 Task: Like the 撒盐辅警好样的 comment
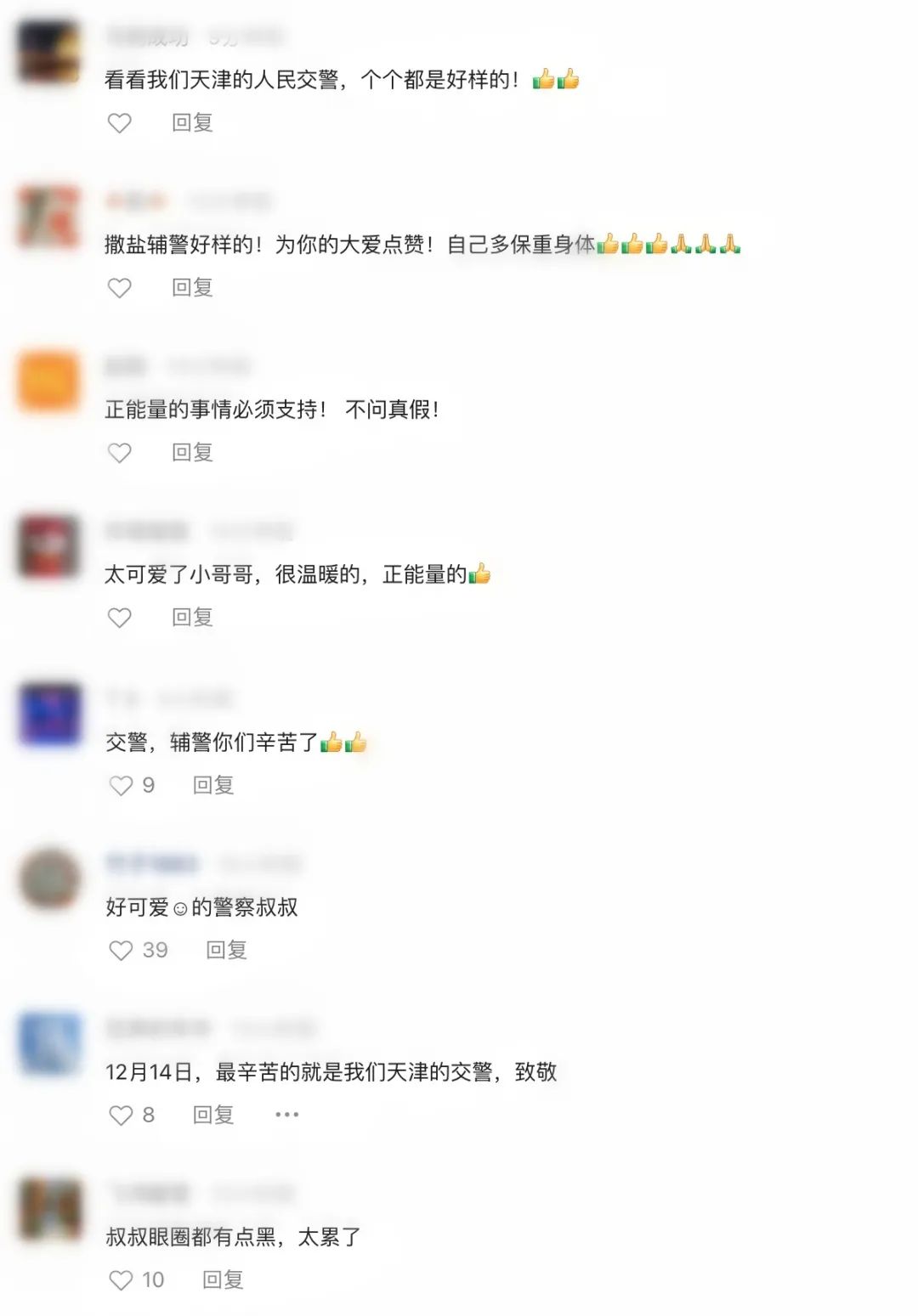coord(120,288)
